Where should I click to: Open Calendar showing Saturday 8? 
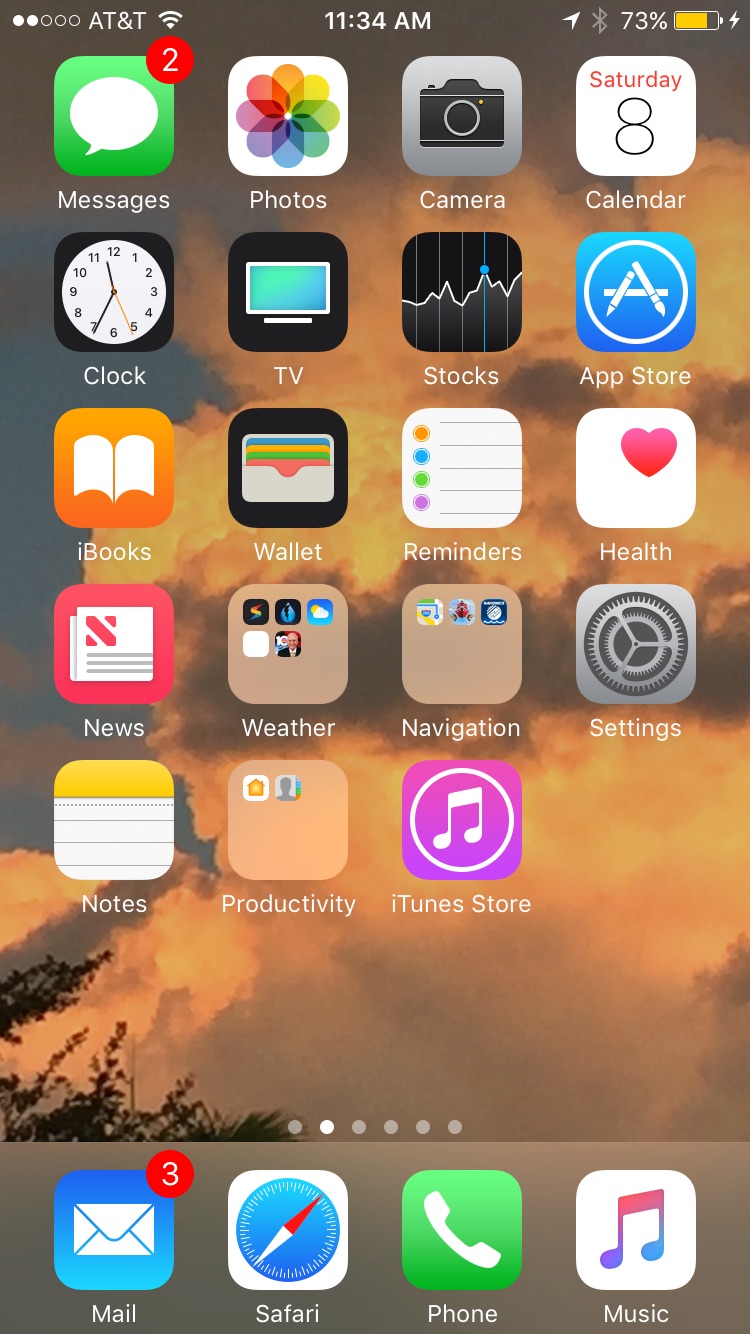tap(636, 116)
